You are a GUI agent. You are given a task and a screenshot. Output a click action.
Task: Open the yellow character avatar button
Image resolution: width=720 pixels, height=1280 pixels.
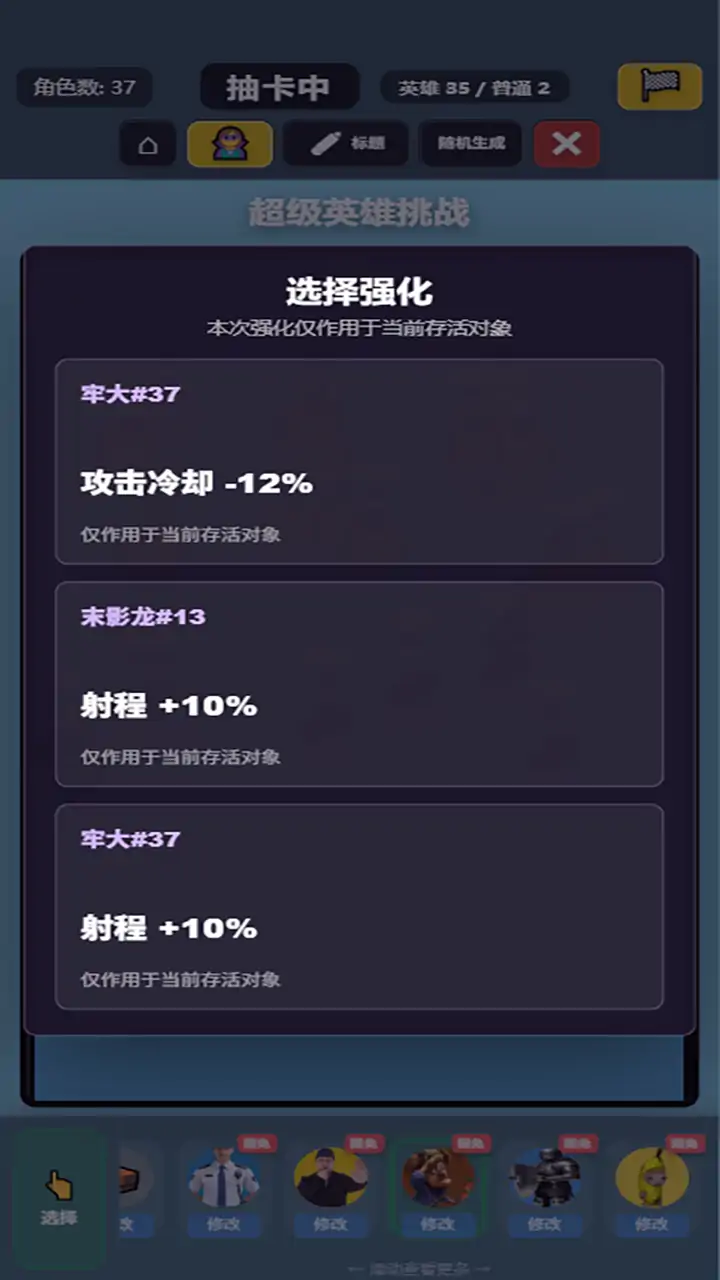point(229,144)
